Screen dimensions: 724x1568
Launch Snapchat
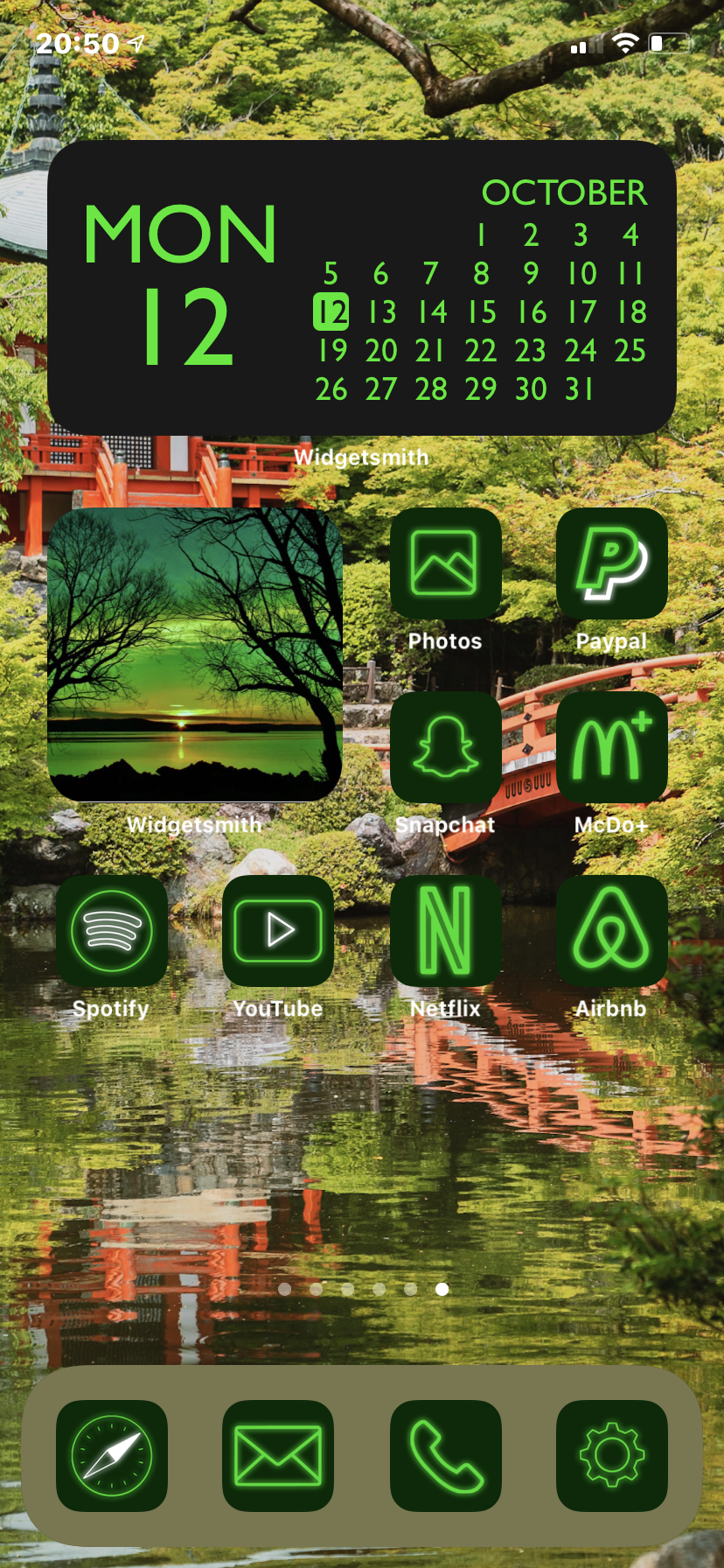coord(445,748)
